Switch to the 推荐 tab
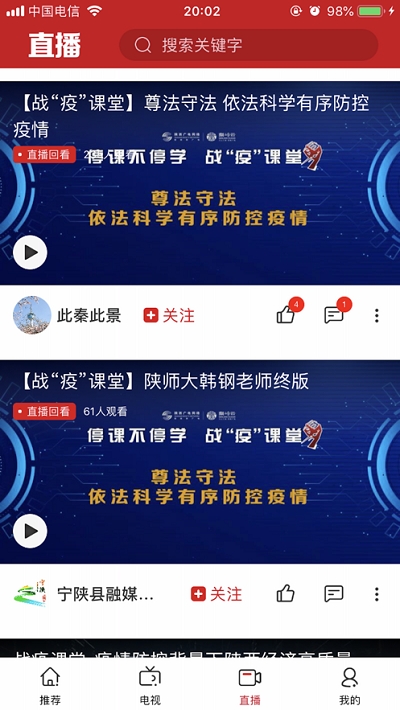400x710 pixels. pos(50,685)
